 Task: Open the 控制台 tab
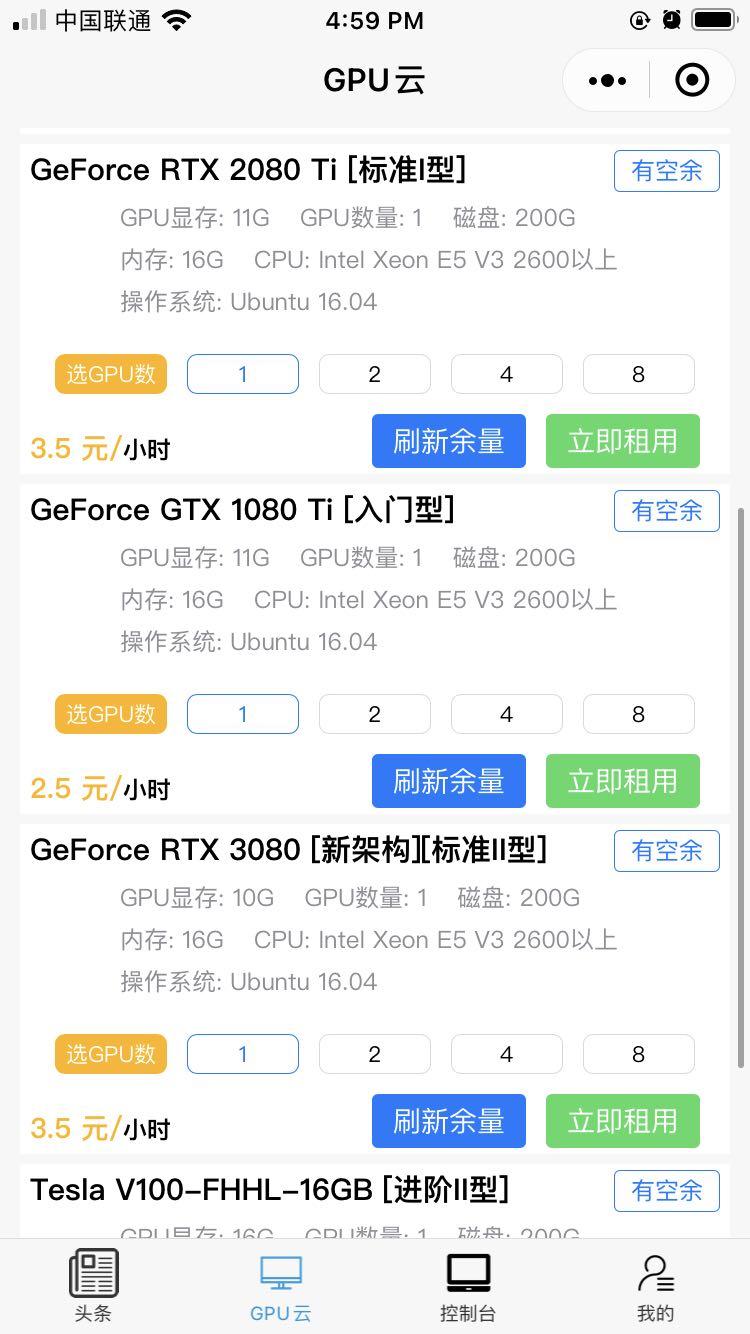pos(468,1286)
